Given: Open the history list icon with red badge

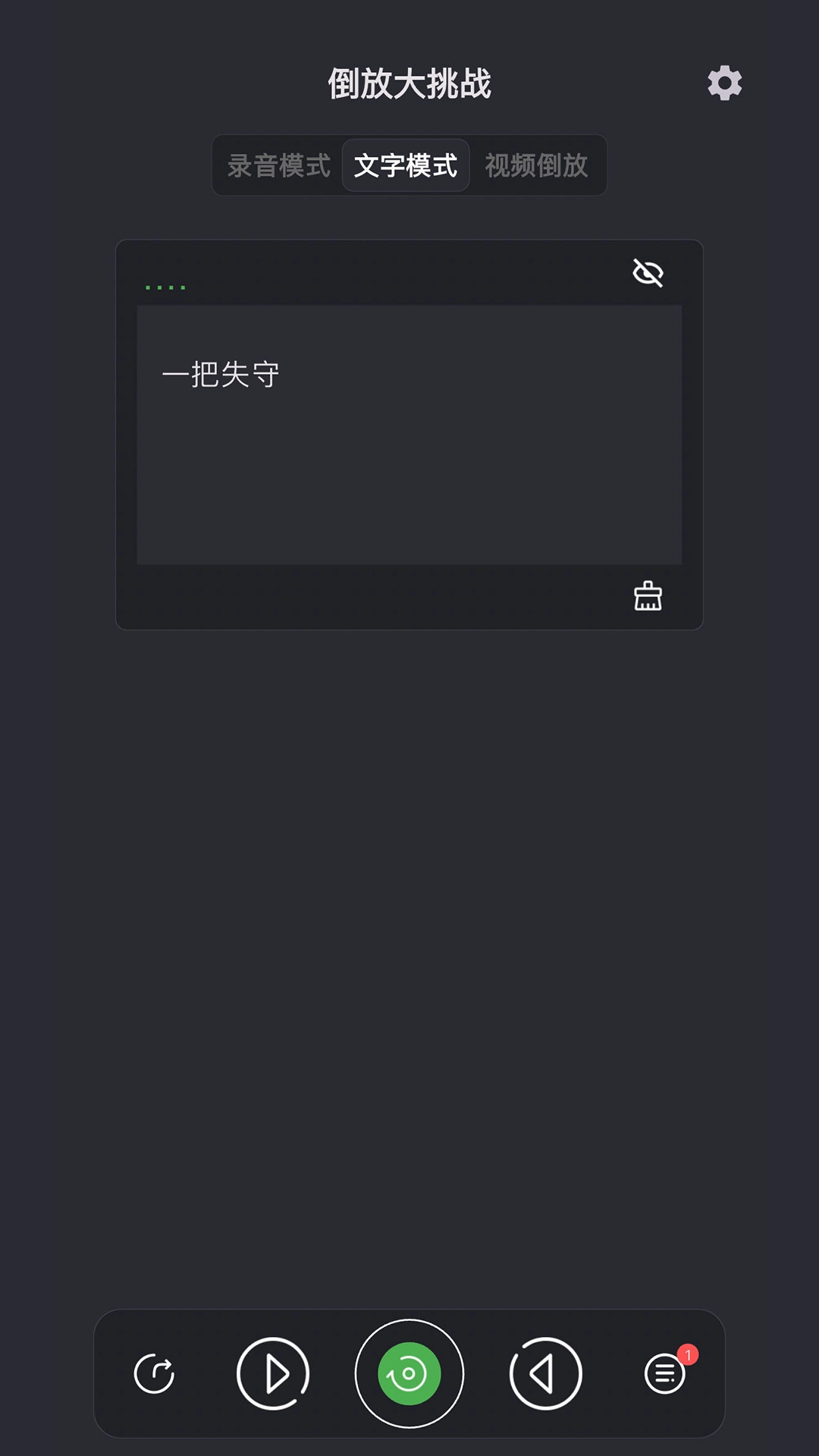Looking at the screenshot, I should tap(665, 1375).
